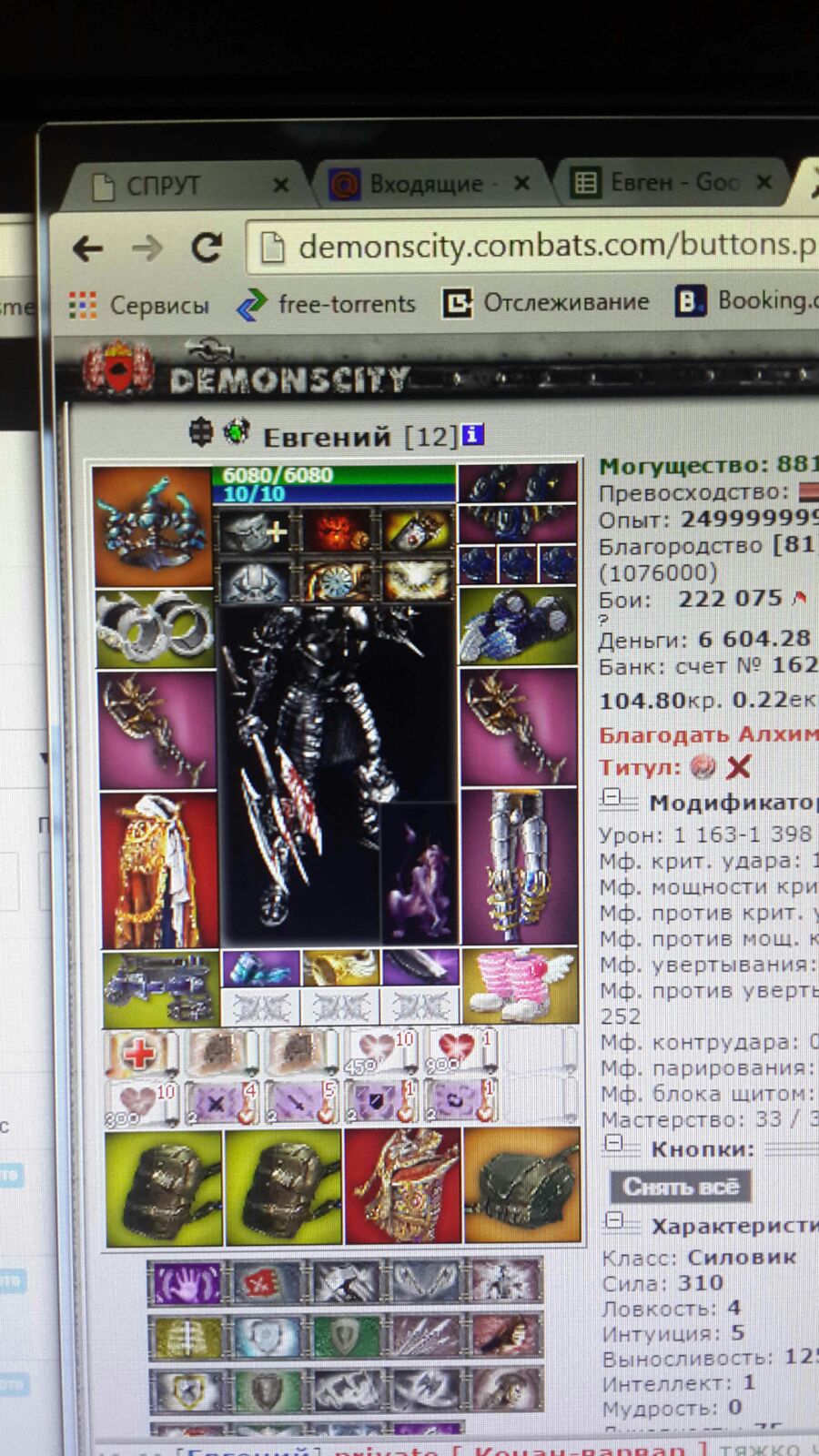Screen dimensions: 819x1456
Task: Close the Входящие tab
Action: coord(522,183)
